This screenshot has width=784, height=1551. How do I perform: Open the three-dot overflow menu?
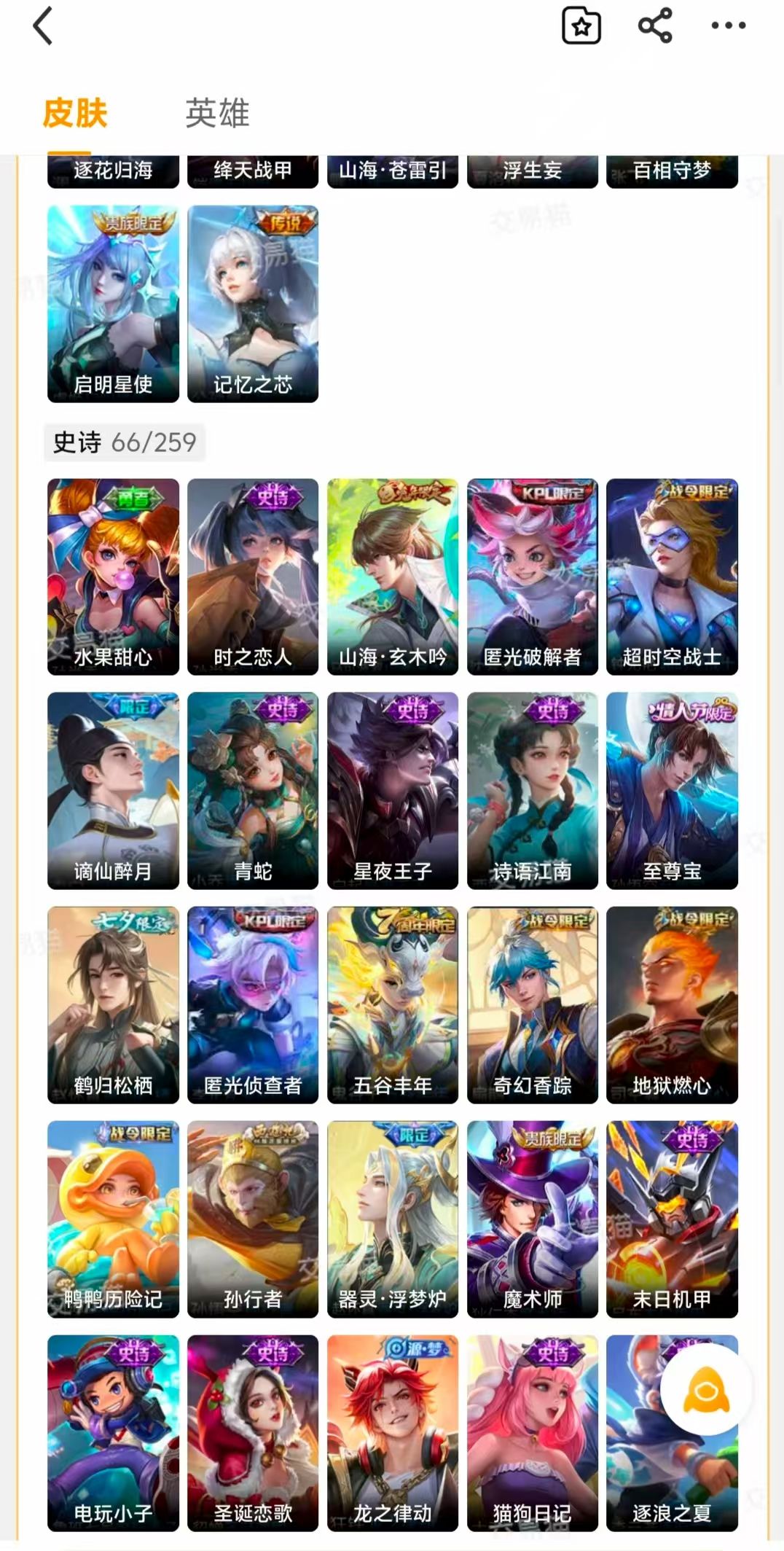[729, 26]
